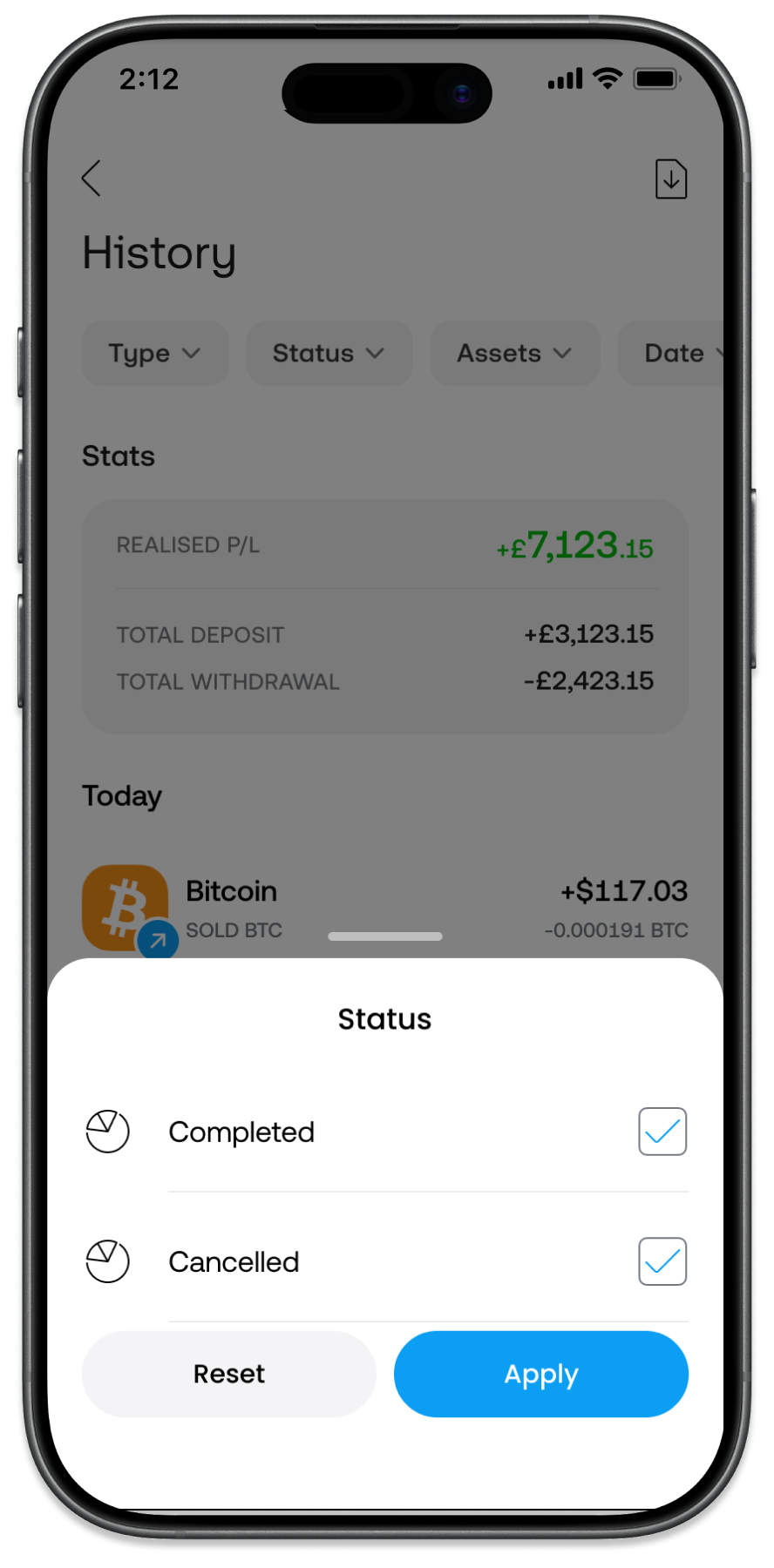Expand the Assets filter chip

tap(514, 354)
